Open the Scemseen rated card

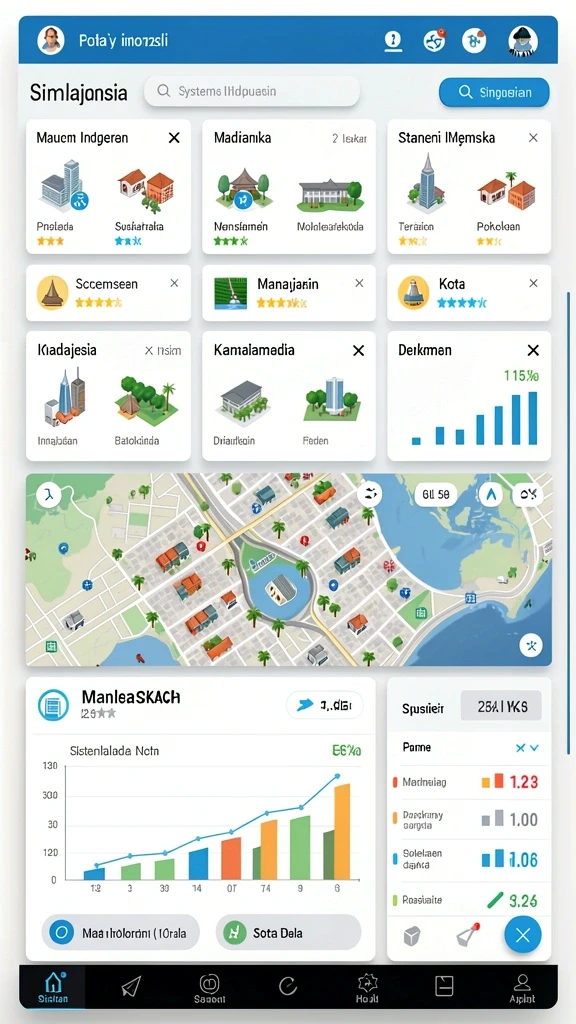pyautogui.click(x=108, y=292)
